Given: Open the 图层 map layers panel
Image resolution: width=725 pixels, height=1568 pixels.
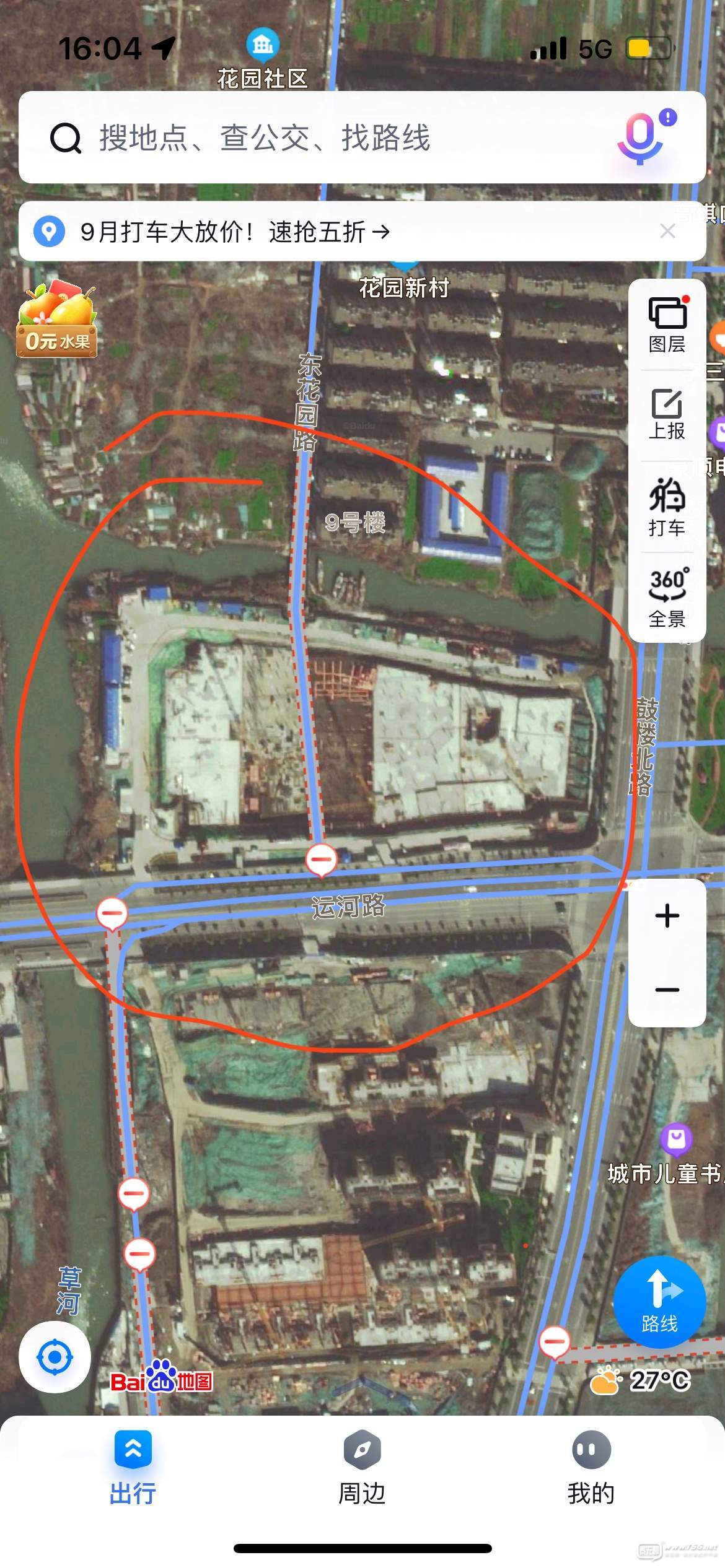Looking at the screenshot, I should coord(667,326).
